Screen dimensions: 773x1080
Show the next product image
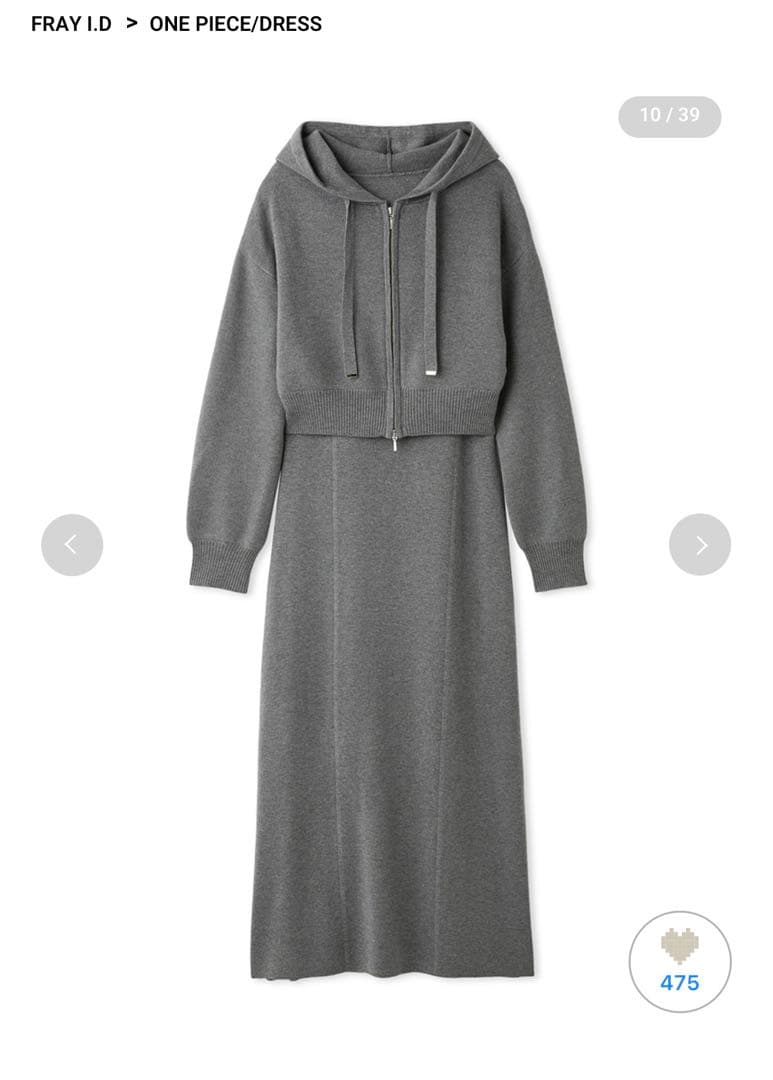pyautogui.click(x=700, y=545)
